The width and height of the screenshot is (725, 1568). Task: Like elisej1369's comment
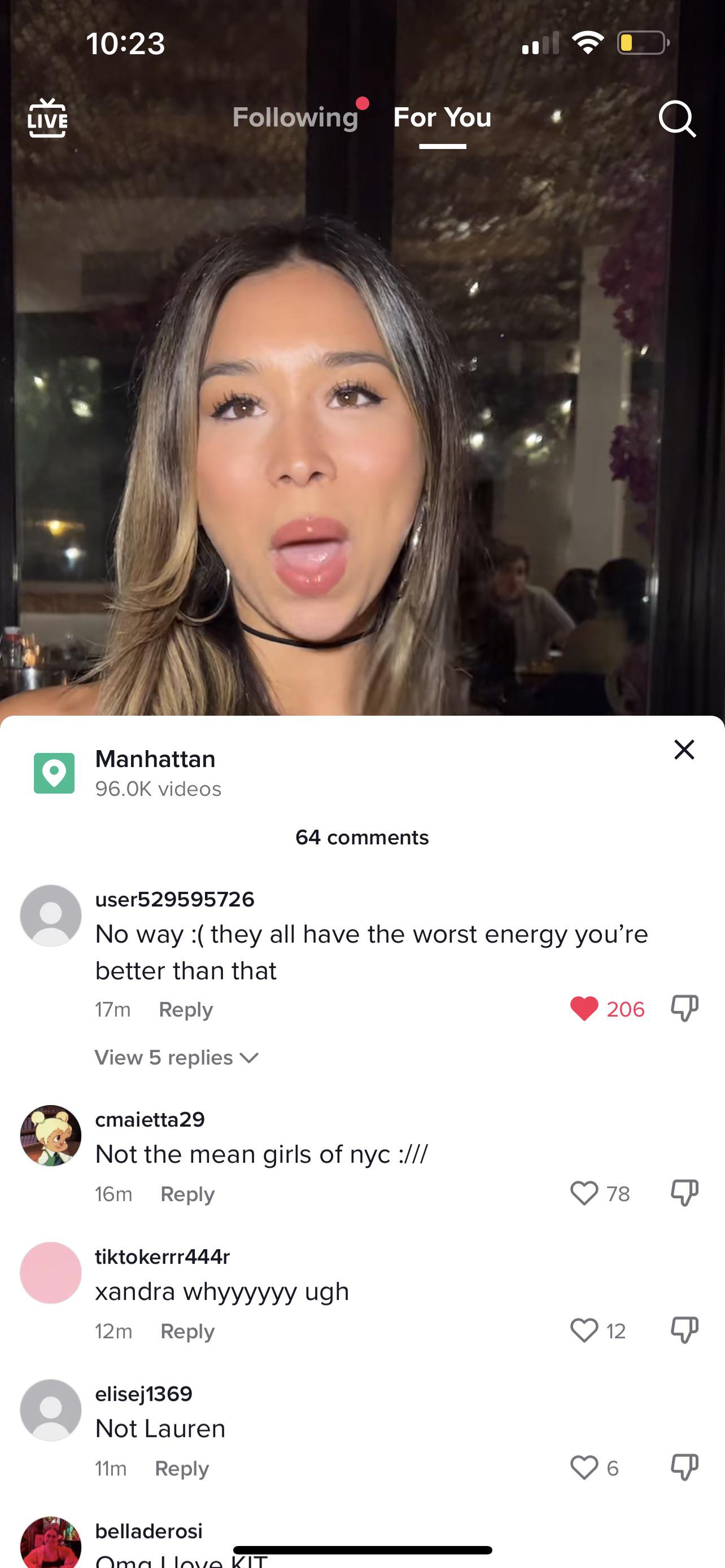(x=584, y=1468)
